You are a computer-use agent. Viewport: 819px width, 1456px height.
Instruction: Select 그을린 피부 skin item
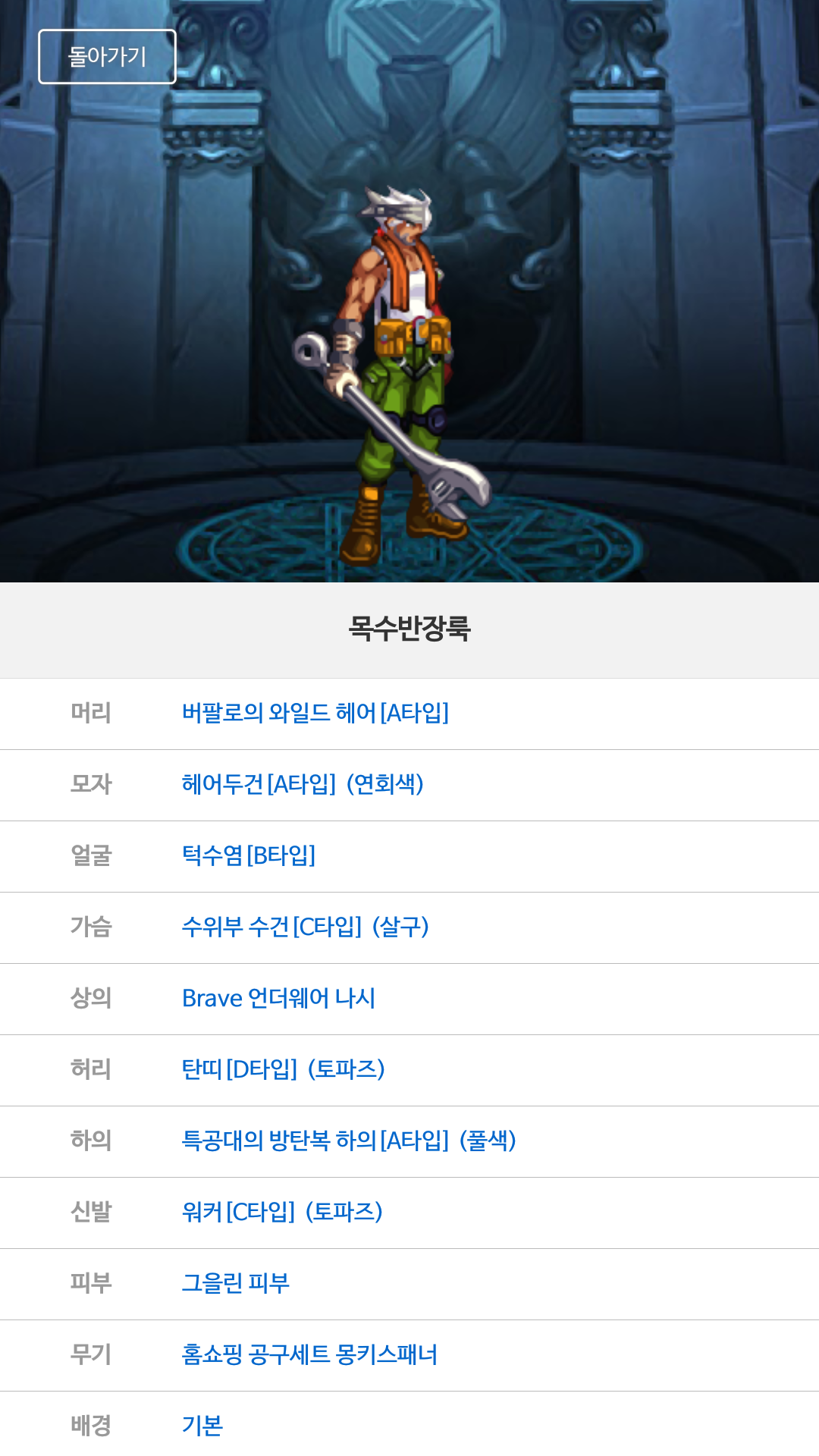236,1283
